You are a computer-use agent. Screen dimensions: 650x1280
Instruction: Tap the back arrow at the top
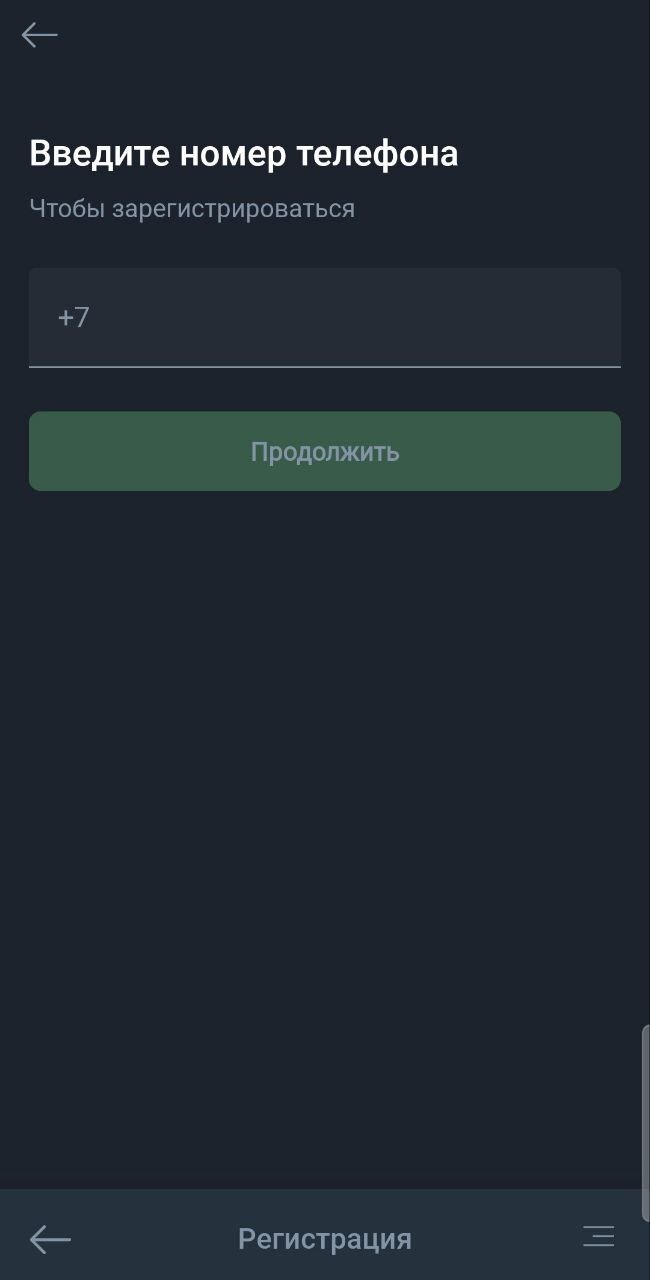[x=40, y=35]
